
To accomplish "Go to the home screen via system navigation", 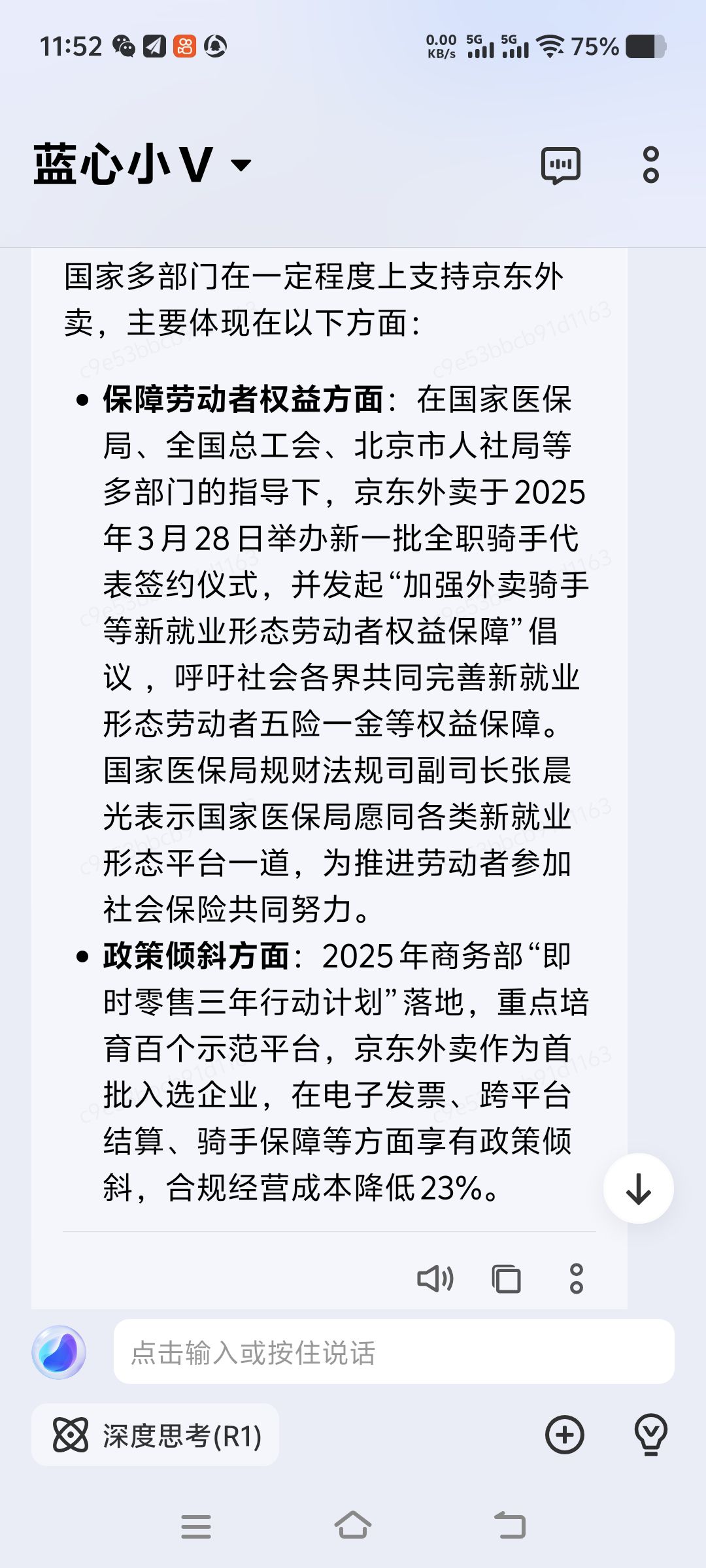I will pyautogui.click(x=353, y=1526).
